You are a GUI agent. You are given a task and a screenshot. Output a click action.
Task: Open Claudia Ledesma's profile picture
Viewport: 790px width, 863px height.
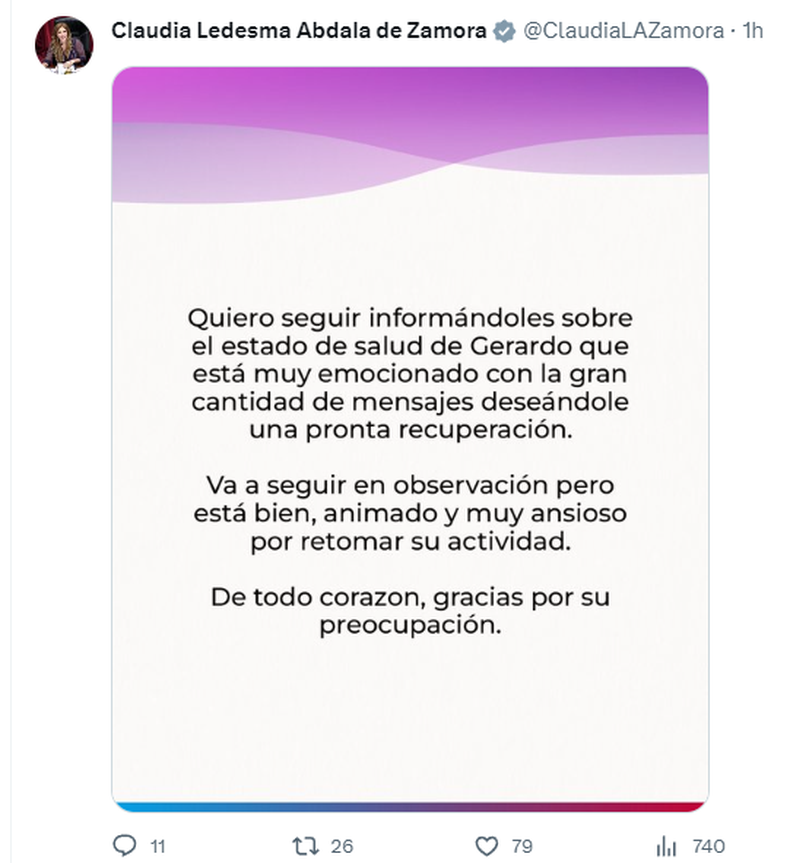pyautogui.click(x=63, y=45)
